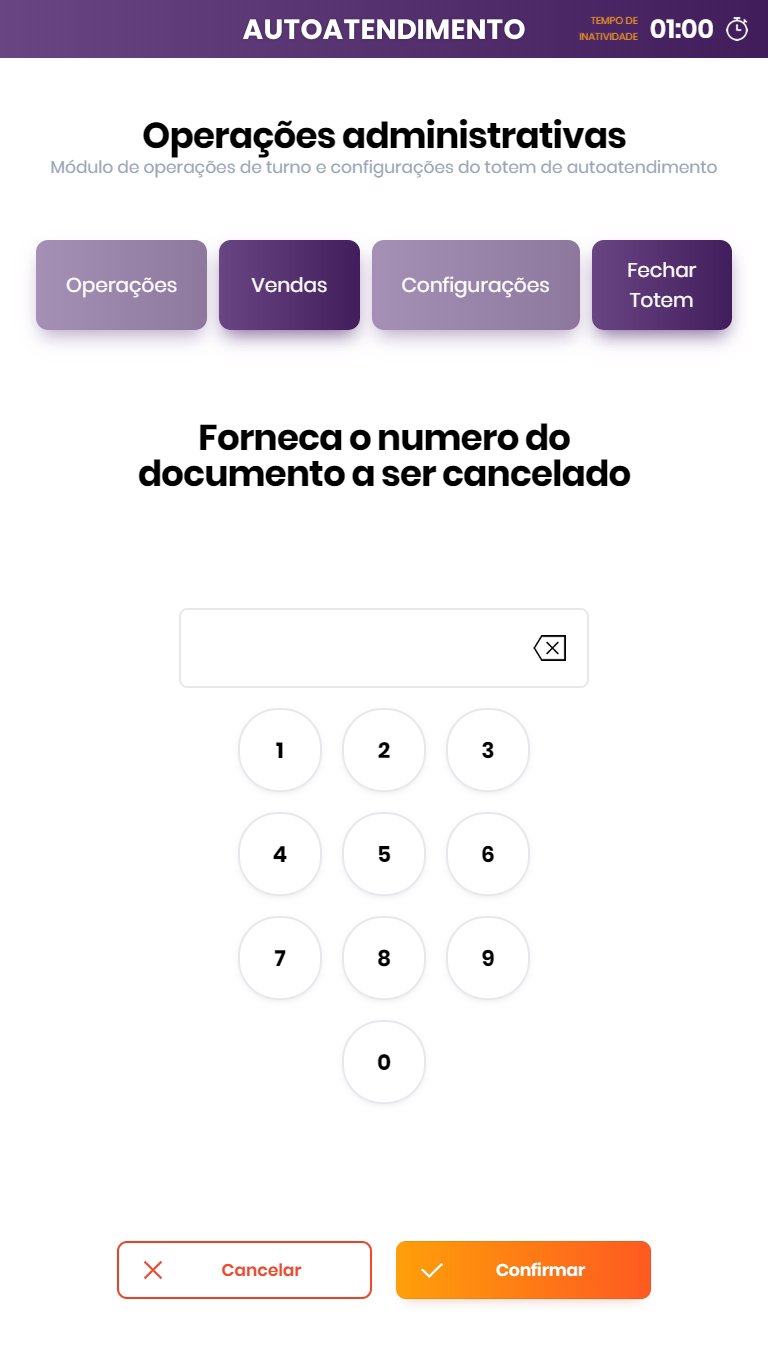Open Configurações
Screen dimensions: 768x1360
pos(475,285)
